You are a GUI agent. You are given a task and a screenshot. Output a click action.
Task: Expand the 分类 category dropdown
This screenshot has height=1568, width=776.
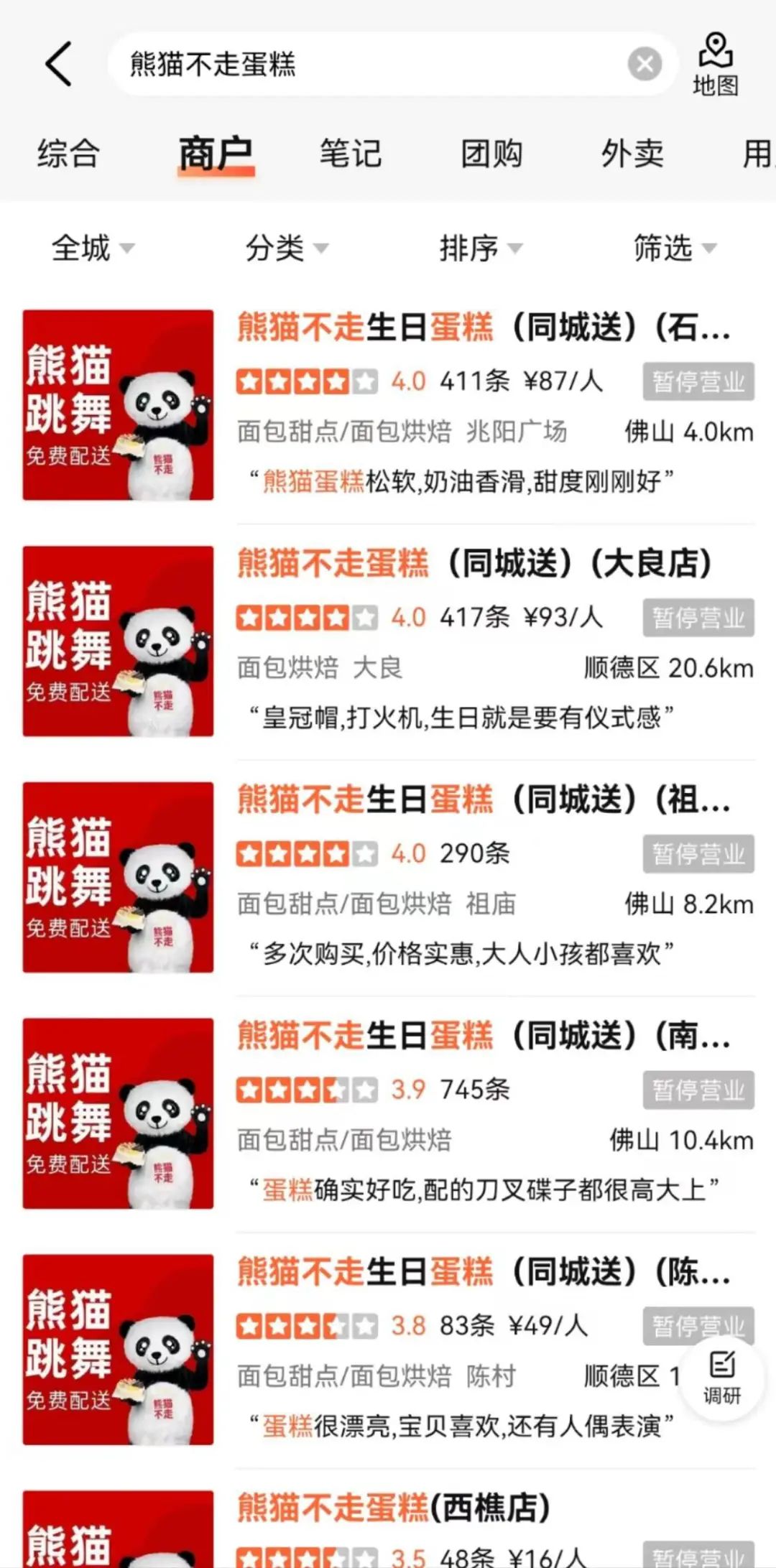click(x=287, y=249)
